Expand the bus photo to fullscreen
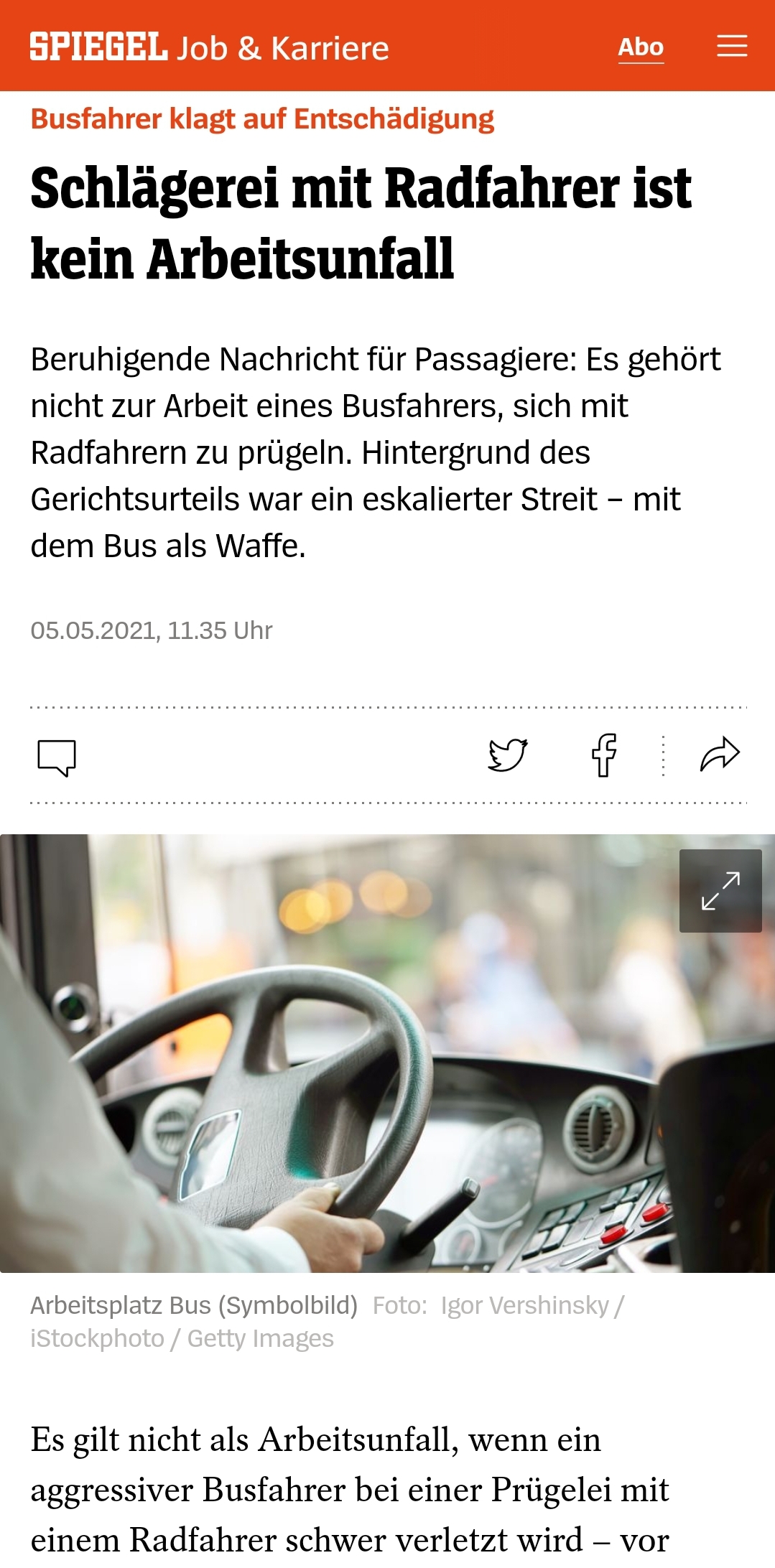The image size is (775, 1568). click(x=720, y=890)
